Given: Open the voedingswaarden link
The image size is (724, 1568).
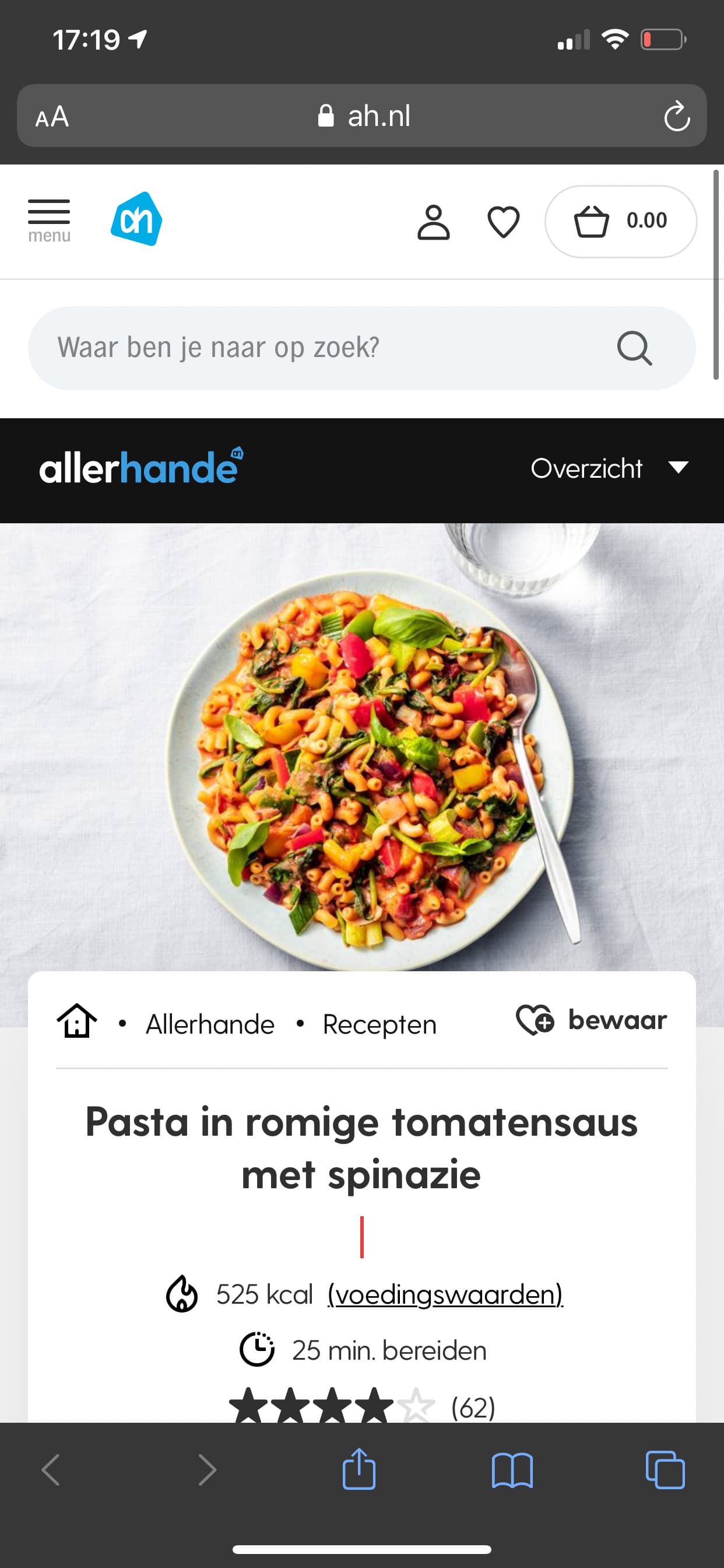Looking at the screenshot, I should [445, 1294].
